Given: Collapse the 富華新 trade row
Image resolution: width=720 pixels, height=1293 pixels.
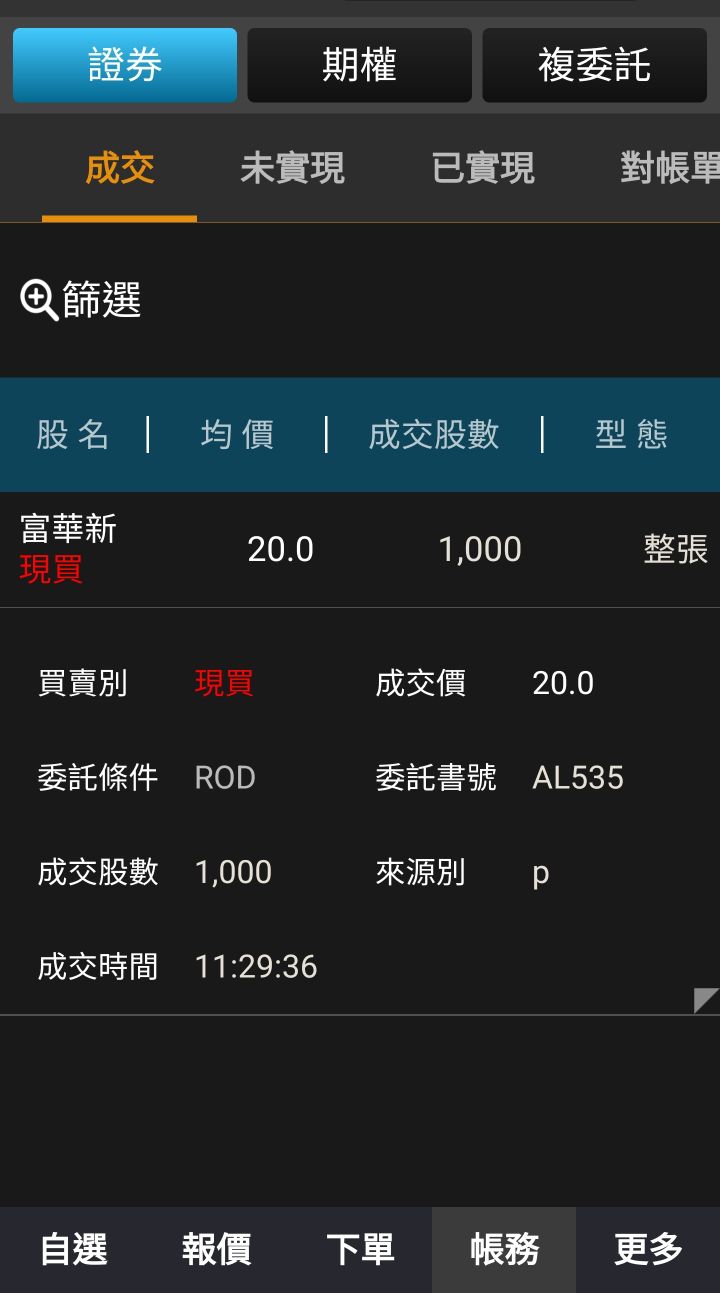Looking at the screenshot, I should point(360,549).
